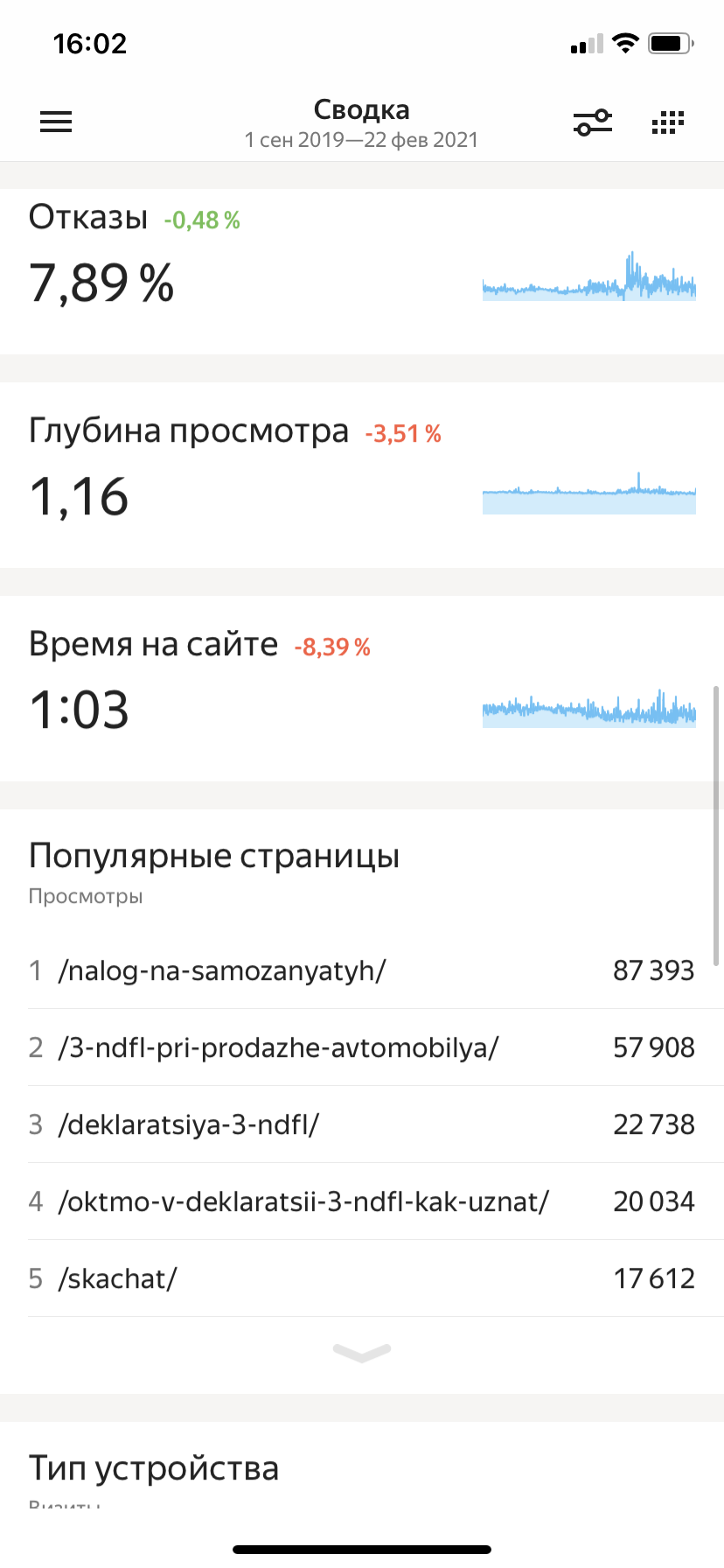The height and width of the screenshot is (1568, 724).
Task: Open the widgets grid icon
Action: pos(668,122)
